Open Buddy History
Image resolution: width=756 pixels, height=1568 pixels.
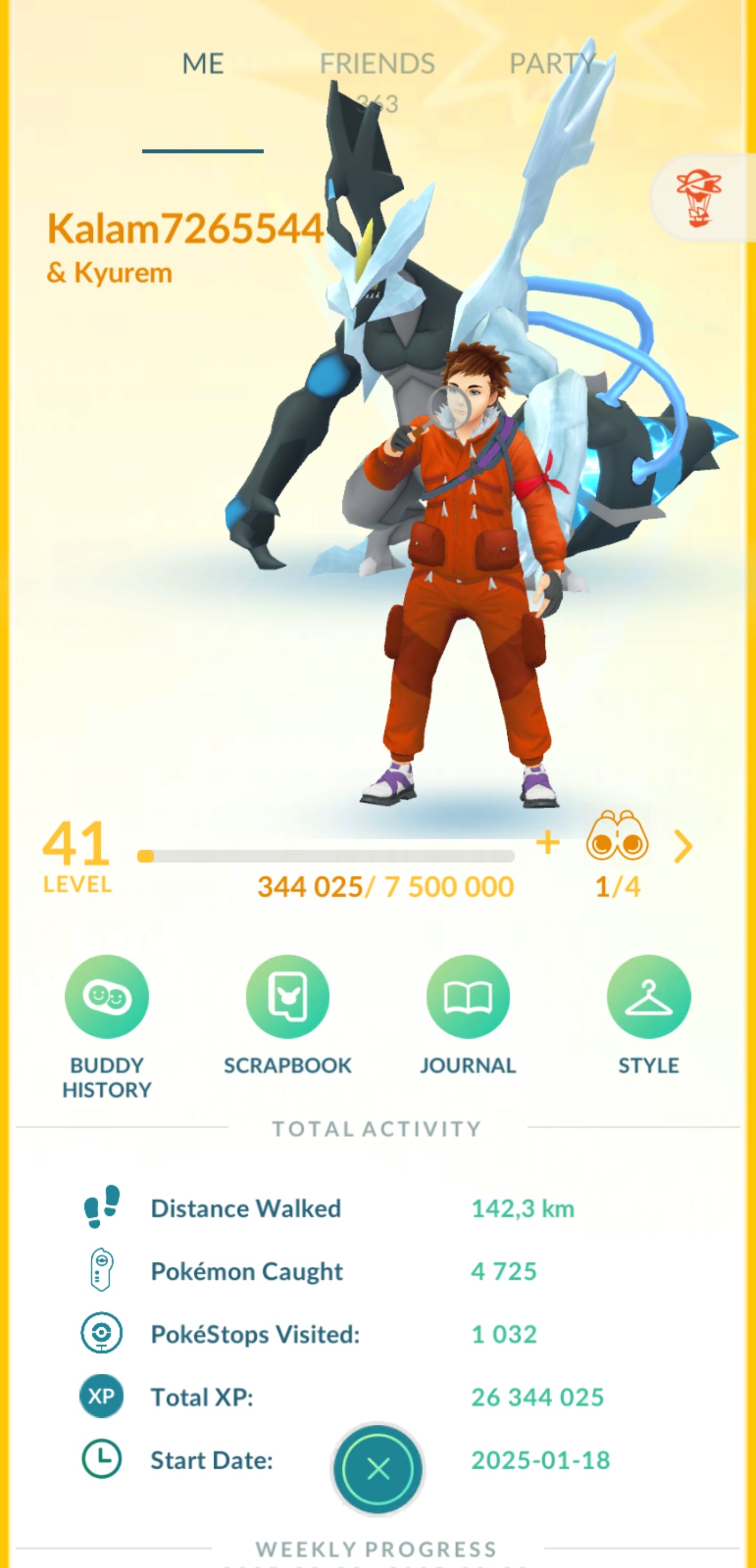click(107, 997)
